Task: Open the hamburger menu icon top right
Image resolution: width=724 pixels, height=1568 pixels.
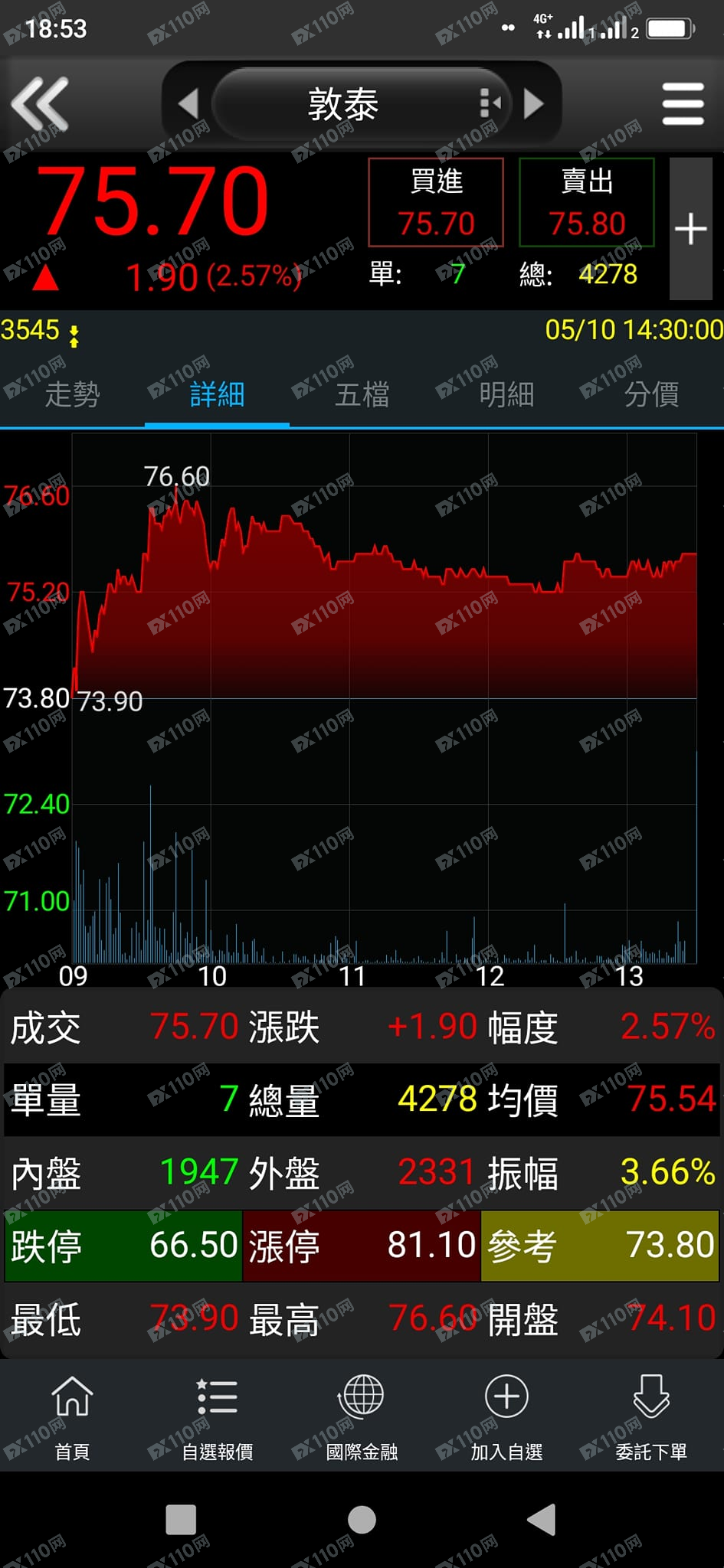Action: tap(683, 103)
